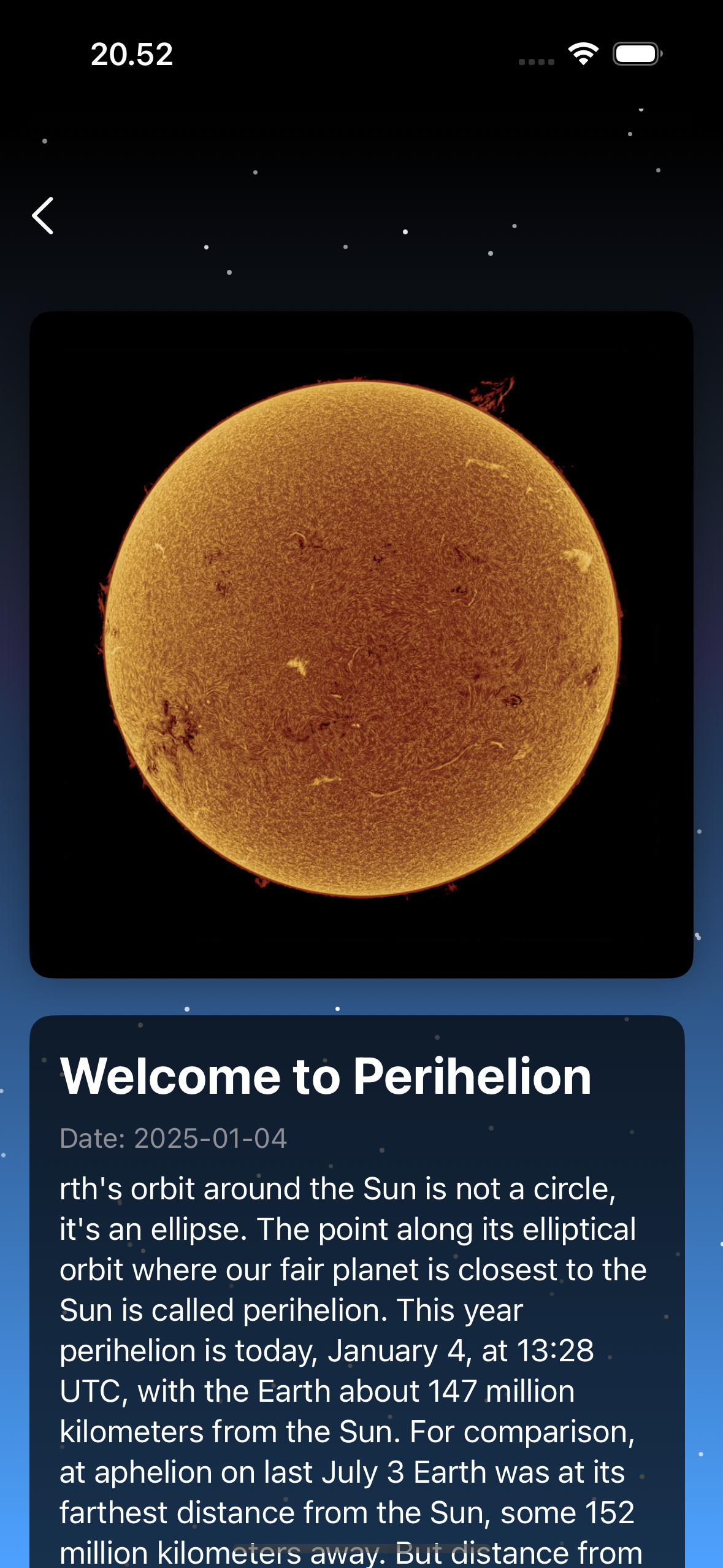Go back using the top-left arrow
This screenshot has height=1568, width=723.
click(43, 215)
